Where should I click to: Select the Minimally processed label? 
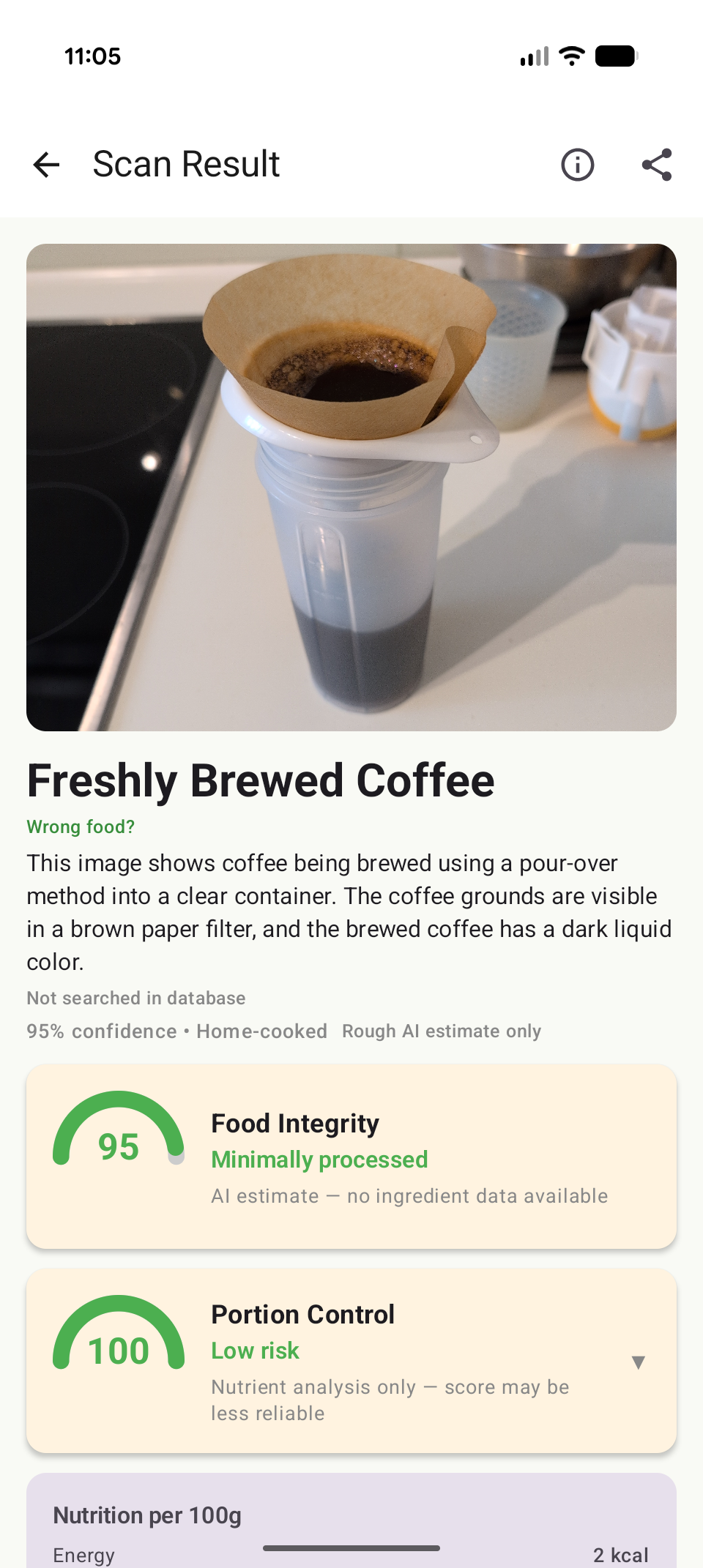point(319,1160)
